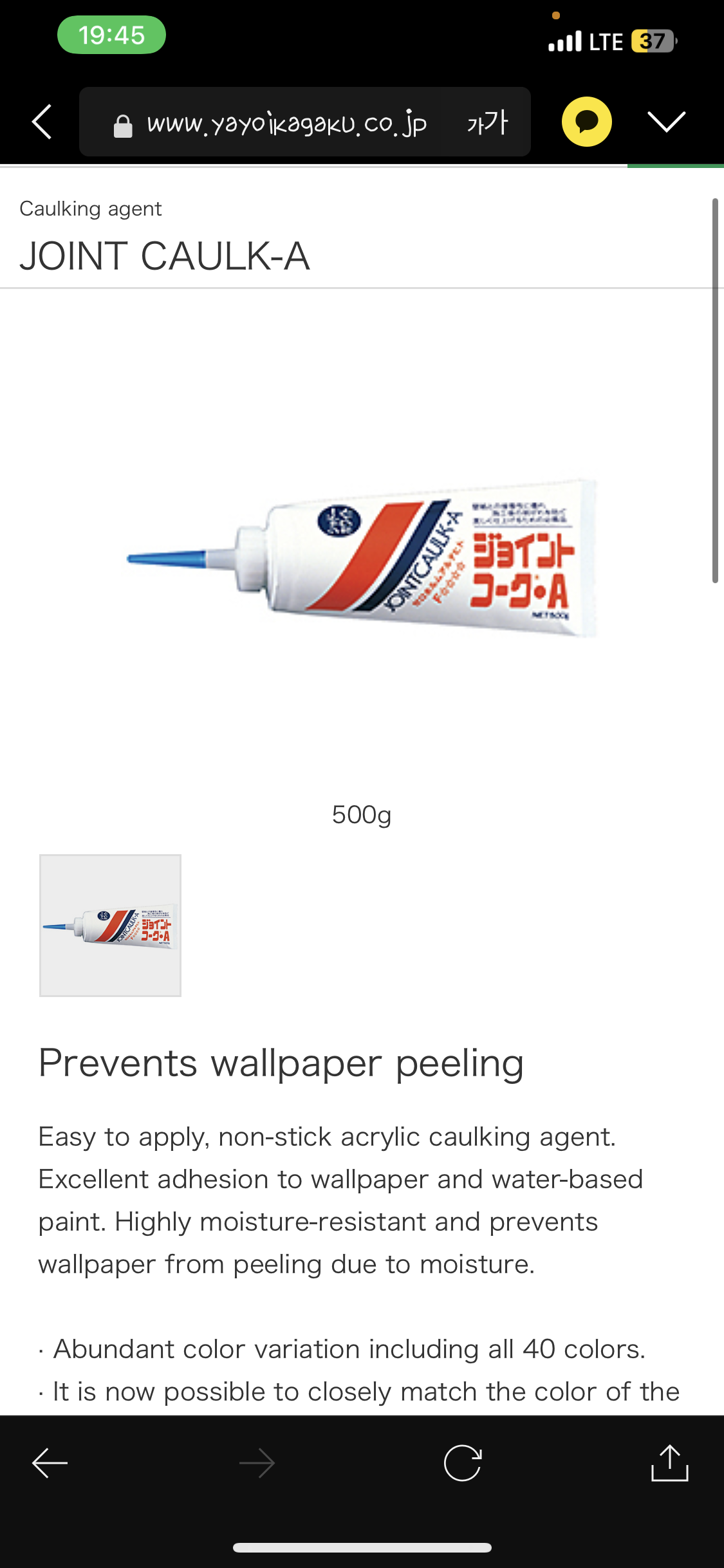Go back using the bottom left arrow
This screenshot has width=724, height=1568.
[x=50, y=1463]
